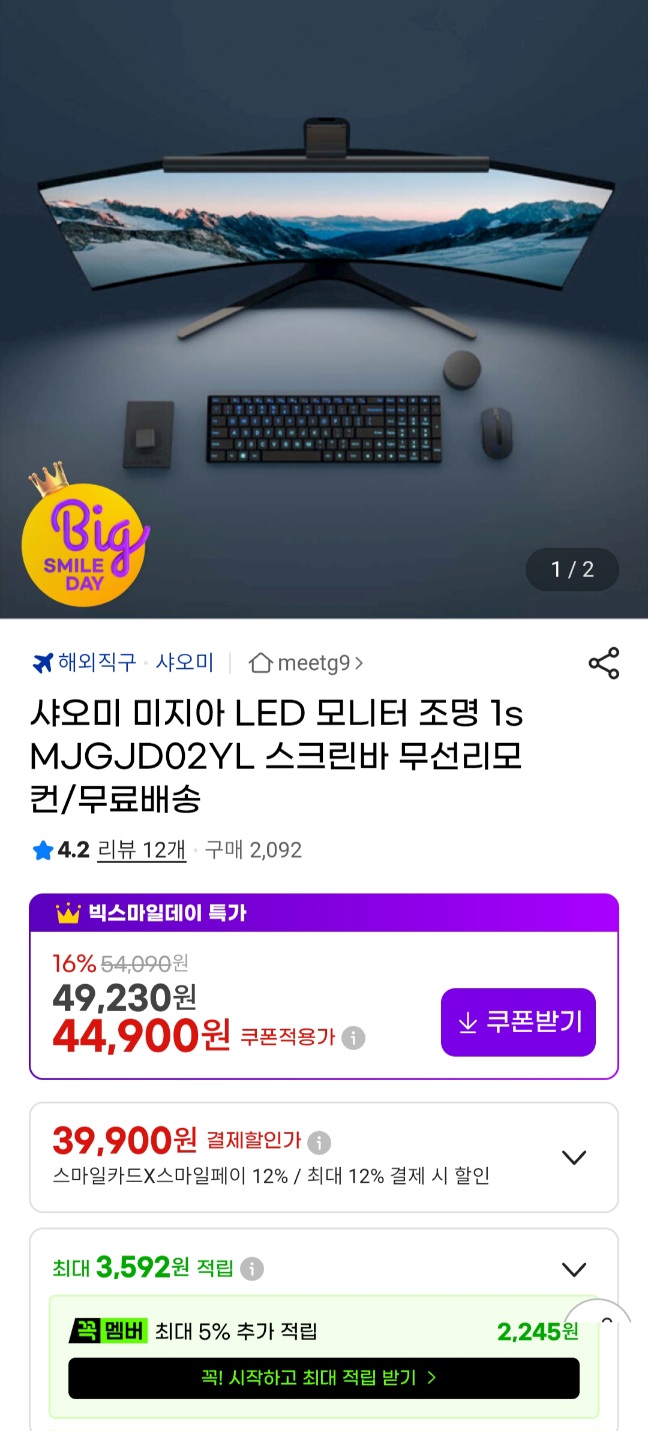Open the meetg9 seller shop link
Viewport: 648px width, 1431px height.
coord(305,663)
